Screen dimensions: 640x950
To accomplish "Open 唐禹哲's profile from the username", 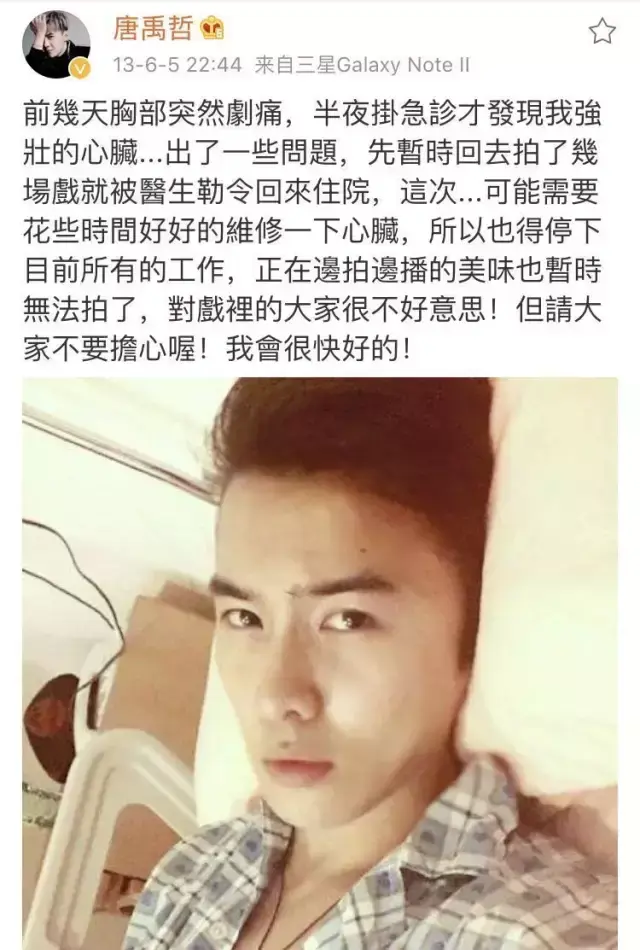I will [146, 28].
